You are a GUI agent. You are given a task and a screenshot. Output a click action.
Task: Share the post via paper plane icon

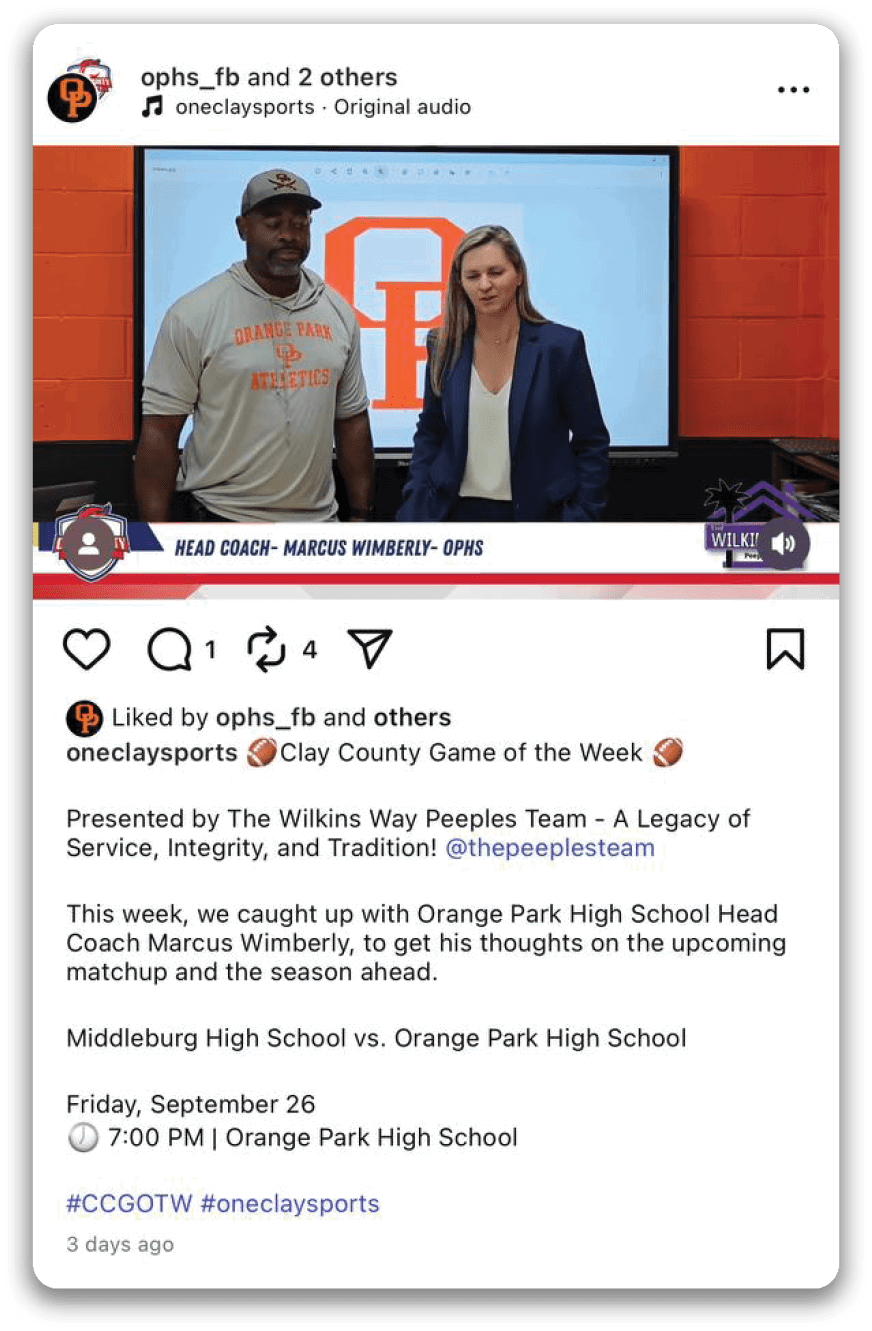(369, 650)
